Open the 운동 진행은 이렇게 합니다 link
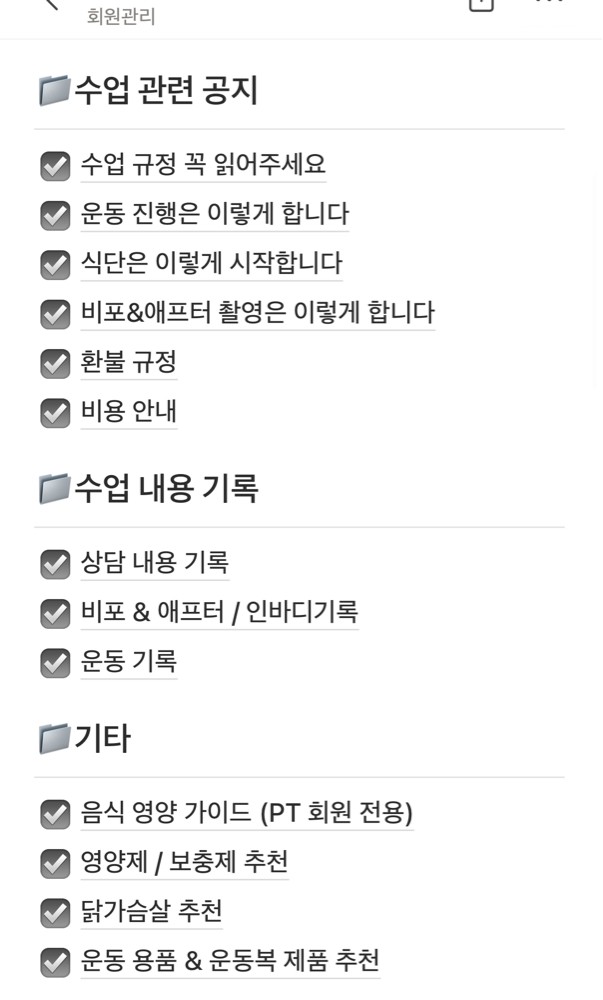 point(214,214)
